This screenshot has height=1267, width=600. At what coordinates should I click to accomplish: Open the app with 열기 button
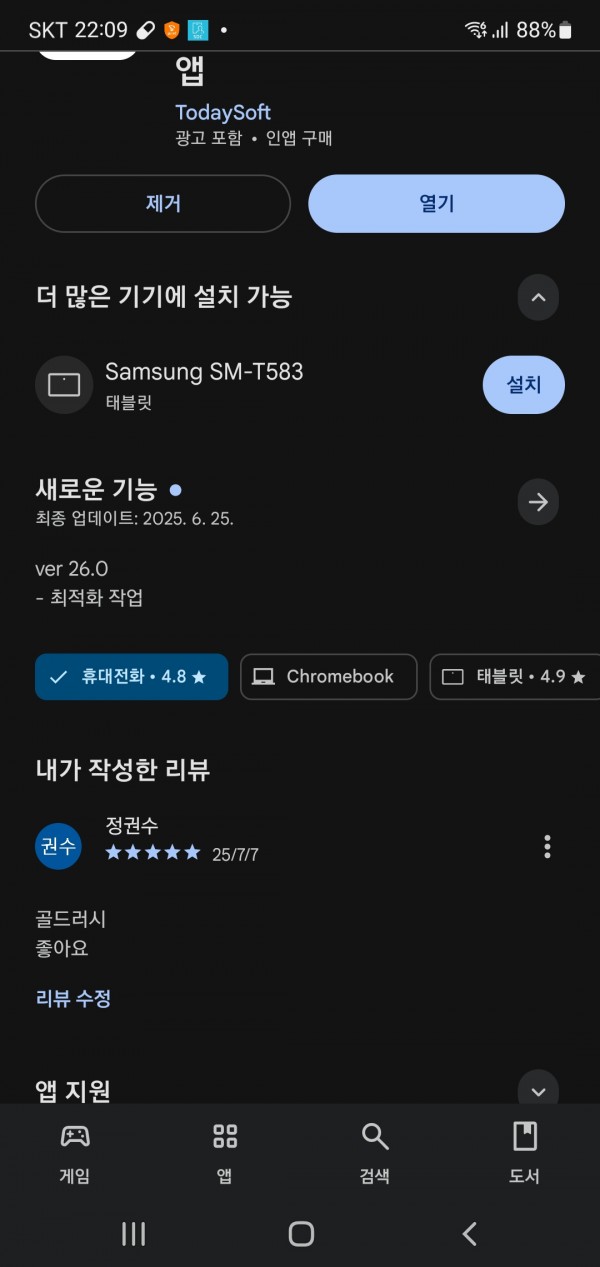pos(436,204)
